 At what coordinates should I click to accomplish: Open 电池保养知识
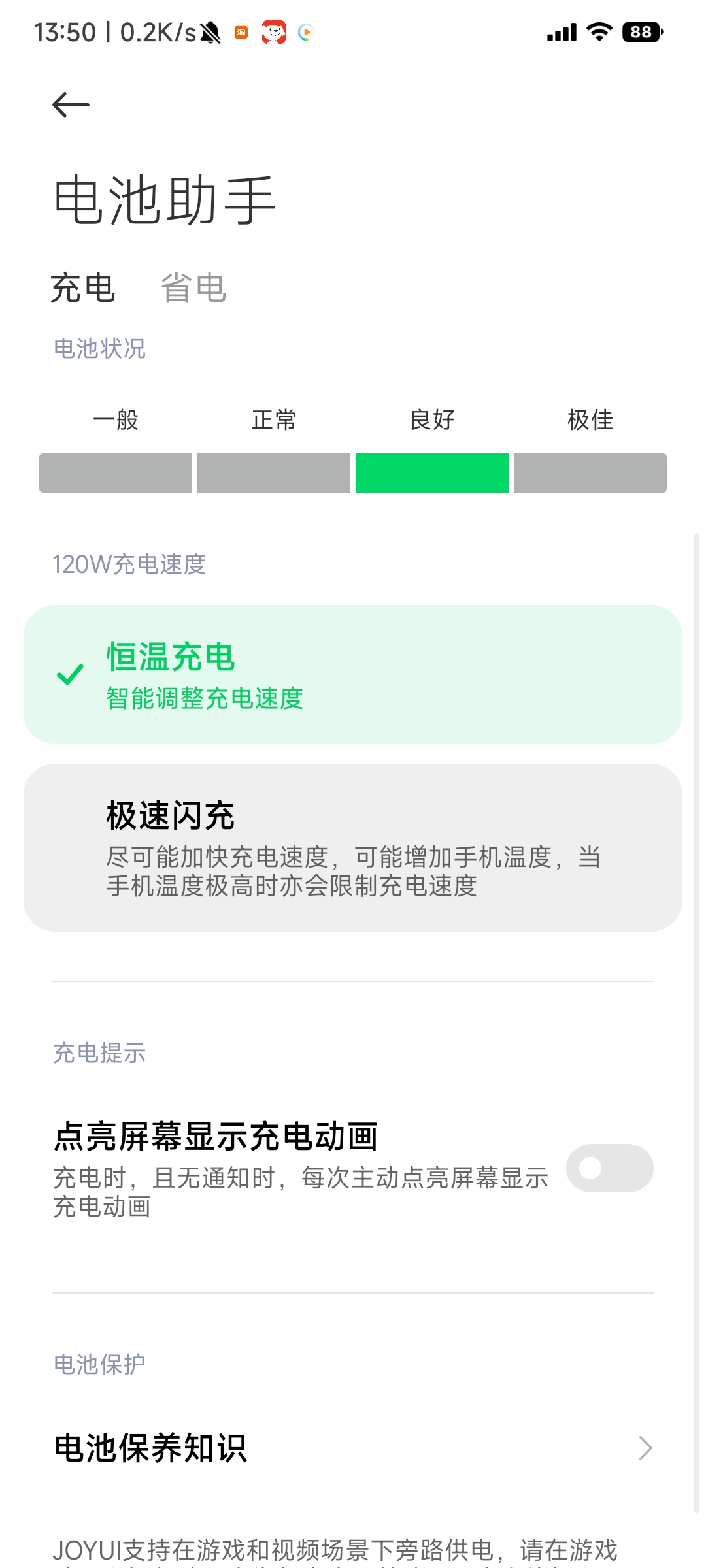[353, 1448]
